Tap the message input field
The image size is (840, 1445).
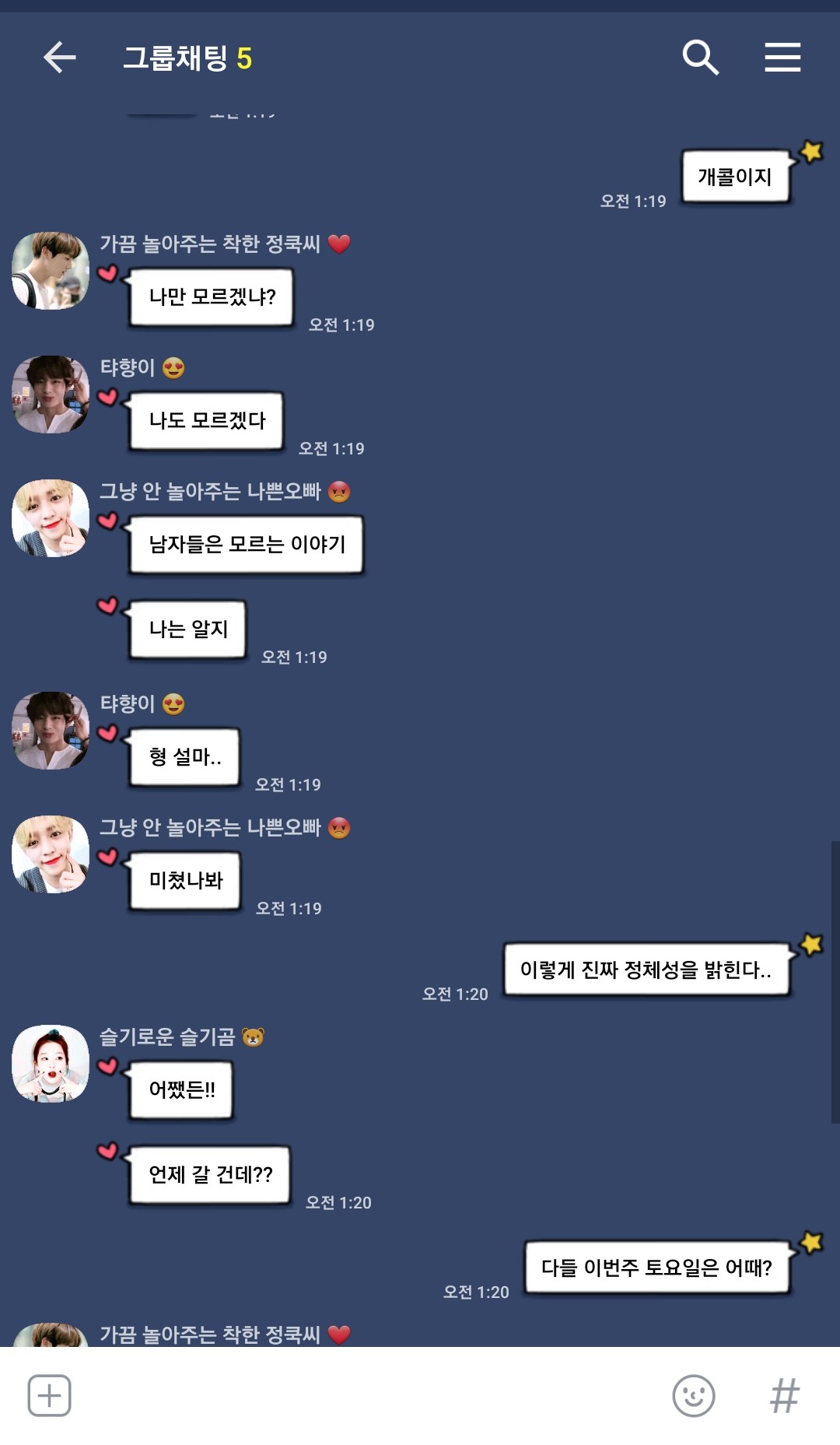[369, 1395]
